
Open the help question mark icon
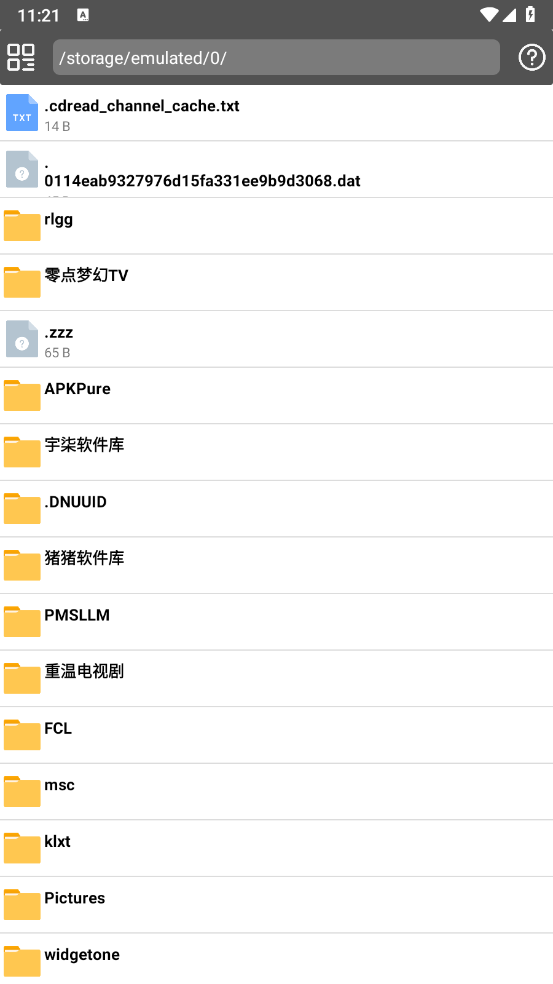531,58
